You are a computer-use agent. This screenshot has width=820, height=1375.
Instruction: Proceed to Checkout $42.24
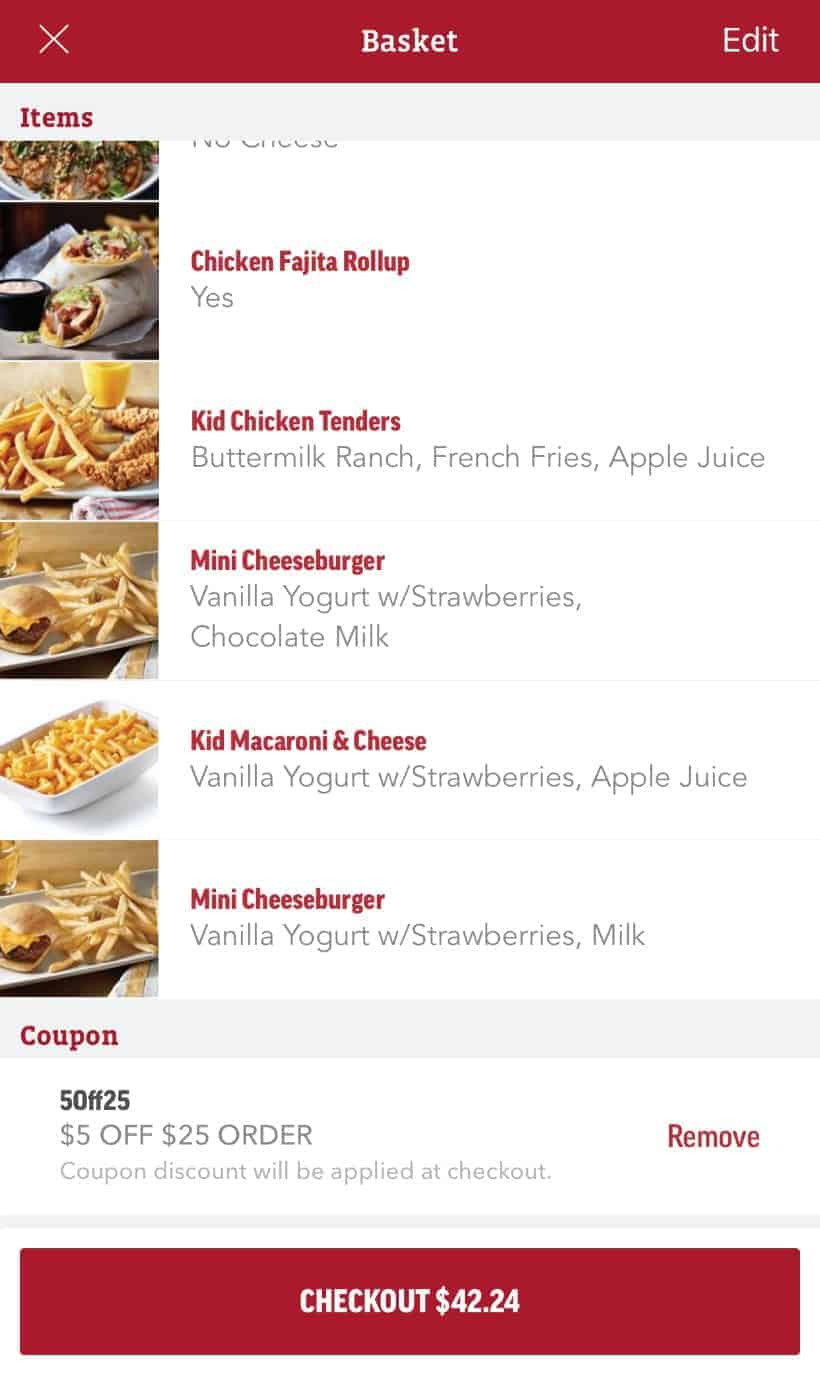[x=410, y=1301]
